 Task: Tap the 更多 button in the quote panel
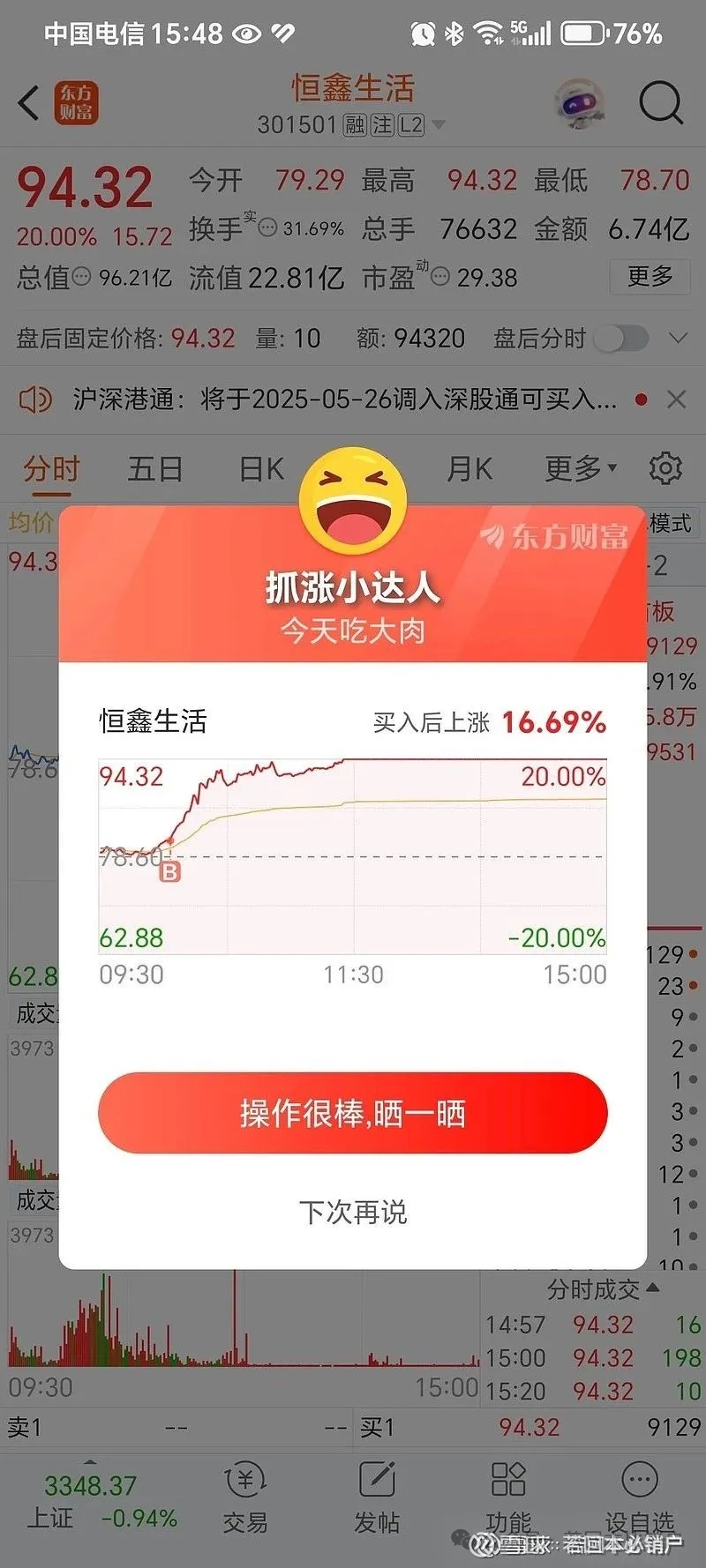pyautogui.click(x=650, y=278)
